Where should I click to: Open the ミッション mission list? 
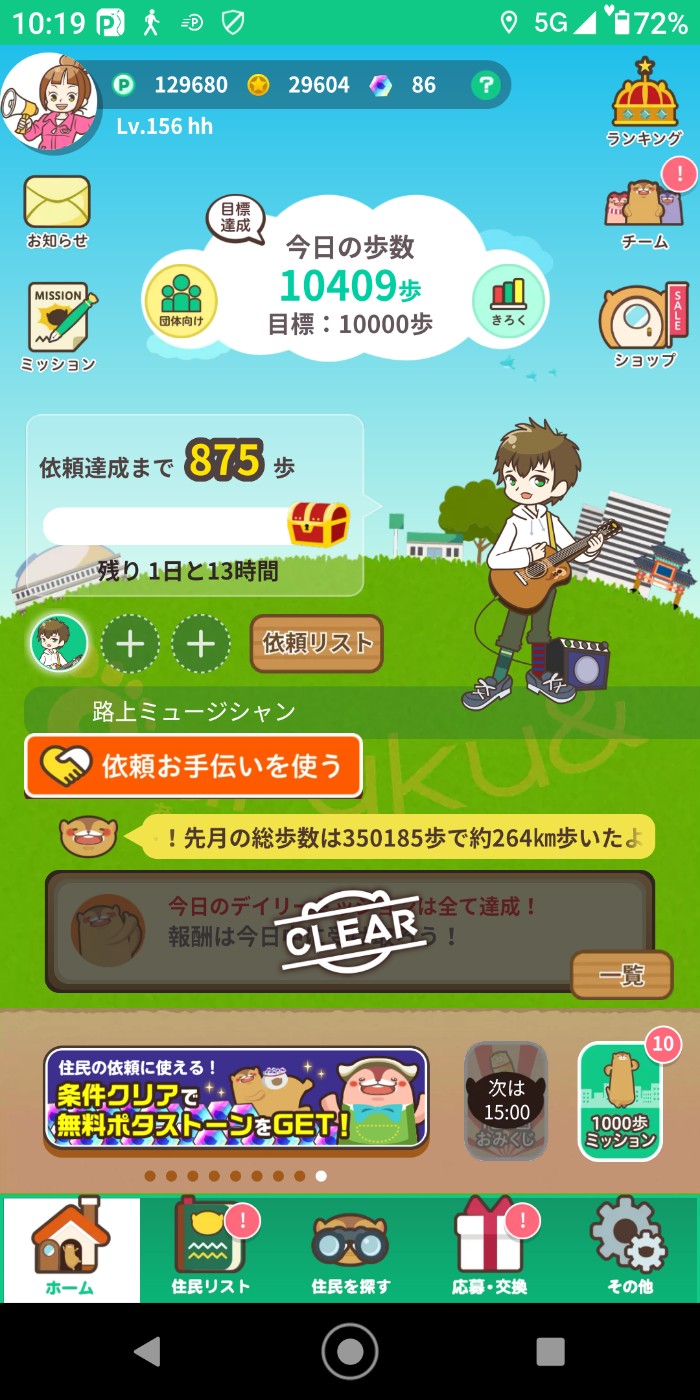pyautogui.click(x=58, y=326)
